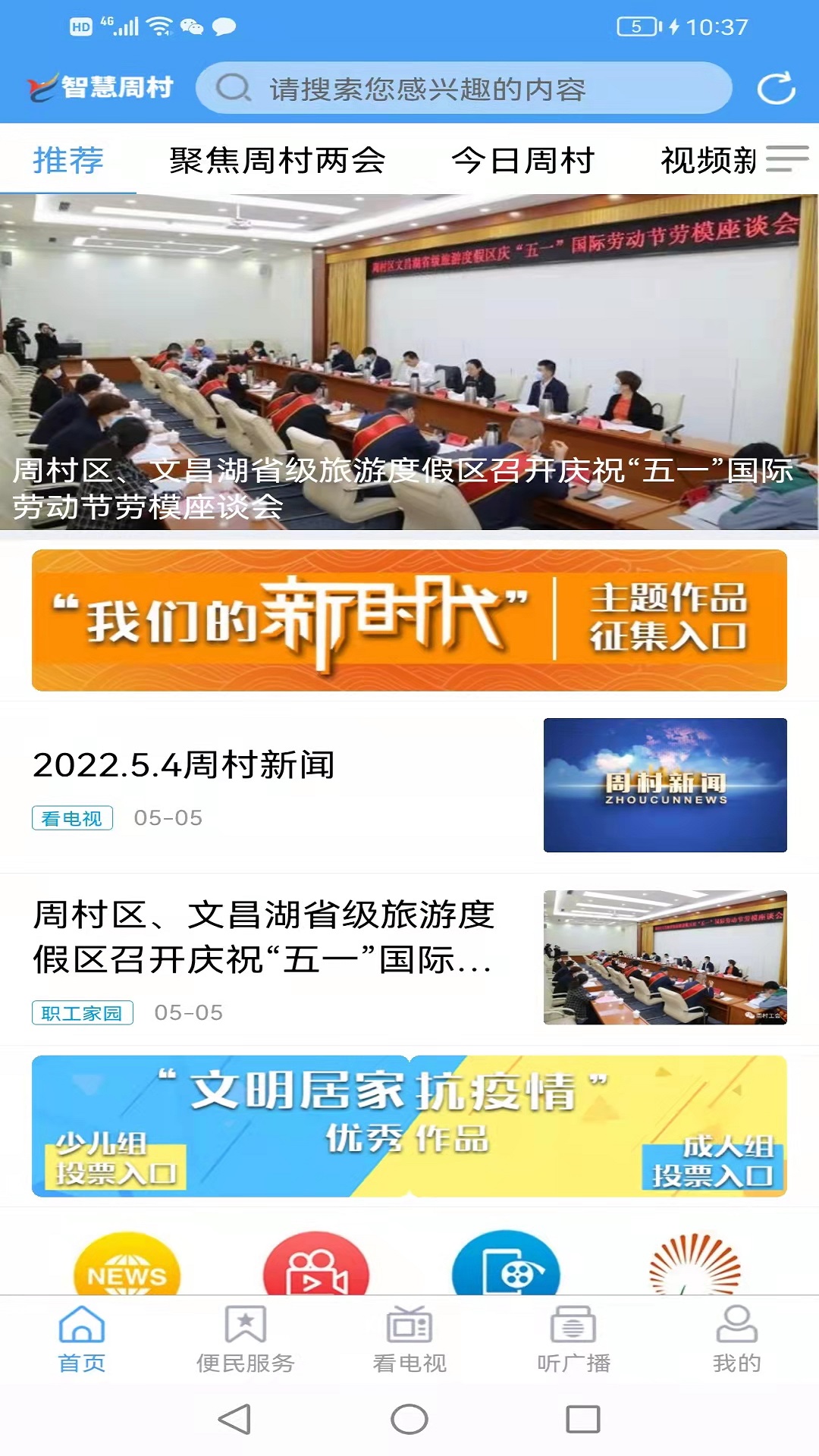Refresh the page with the reload icon
This screenshot has height=1456, width=819.
pos(776,88)
